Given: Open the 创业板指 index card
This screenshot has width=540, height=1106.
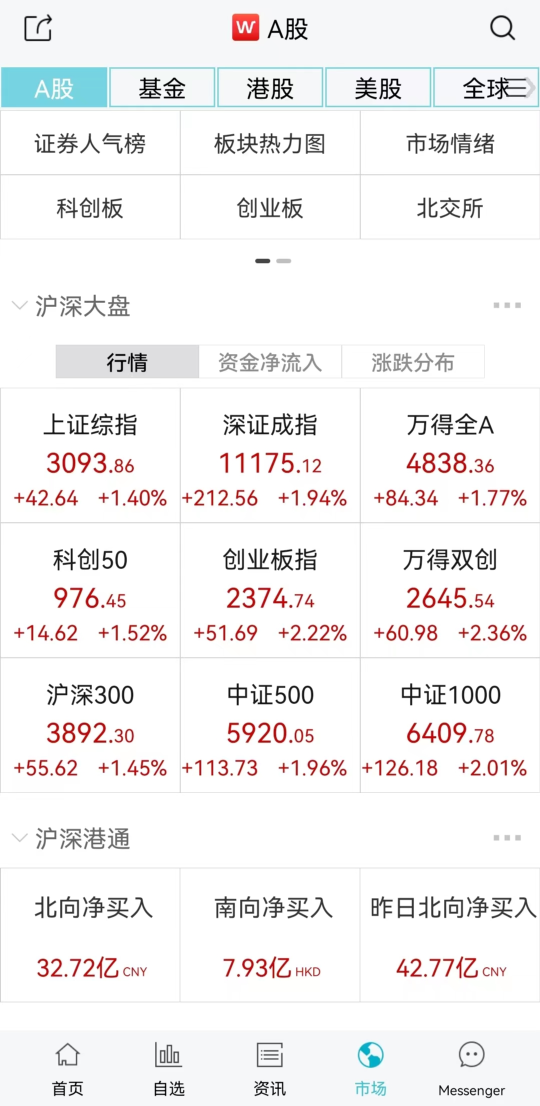Looking at the screenshot, I should pyautogui.click(x=270, y=590).
